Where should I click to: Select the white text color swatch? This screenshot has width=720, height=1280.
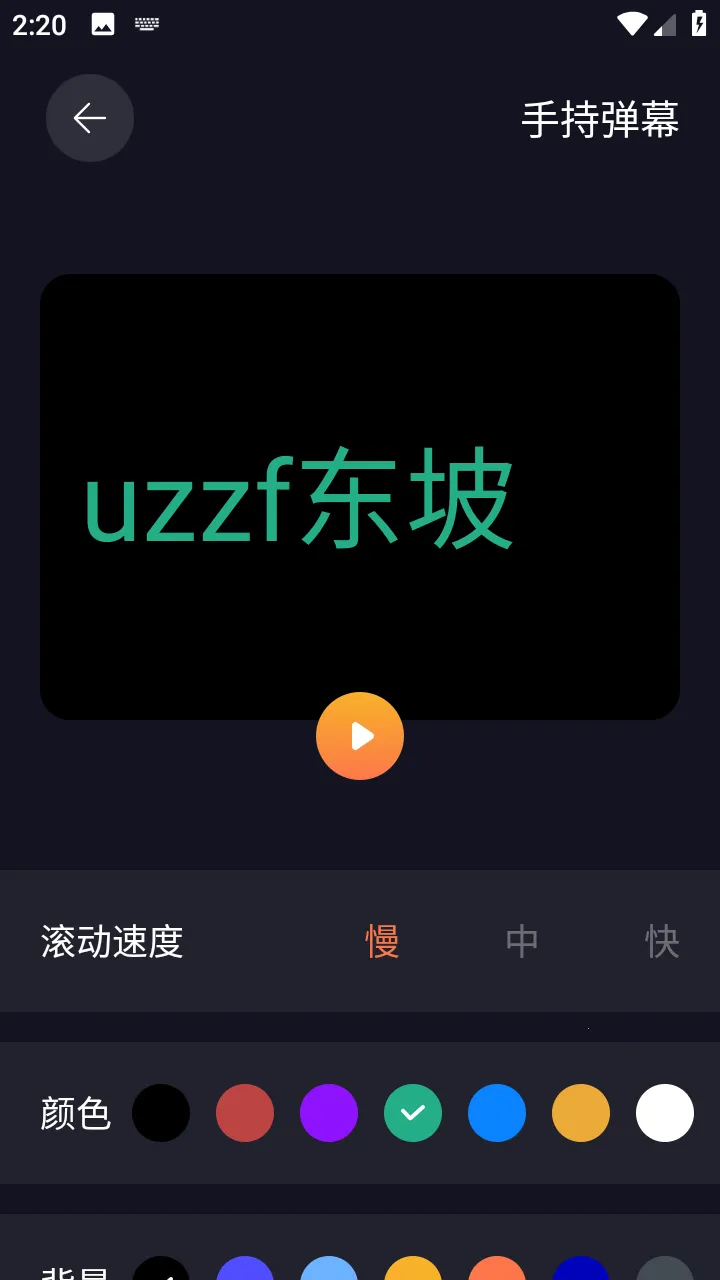point(664,1112)
